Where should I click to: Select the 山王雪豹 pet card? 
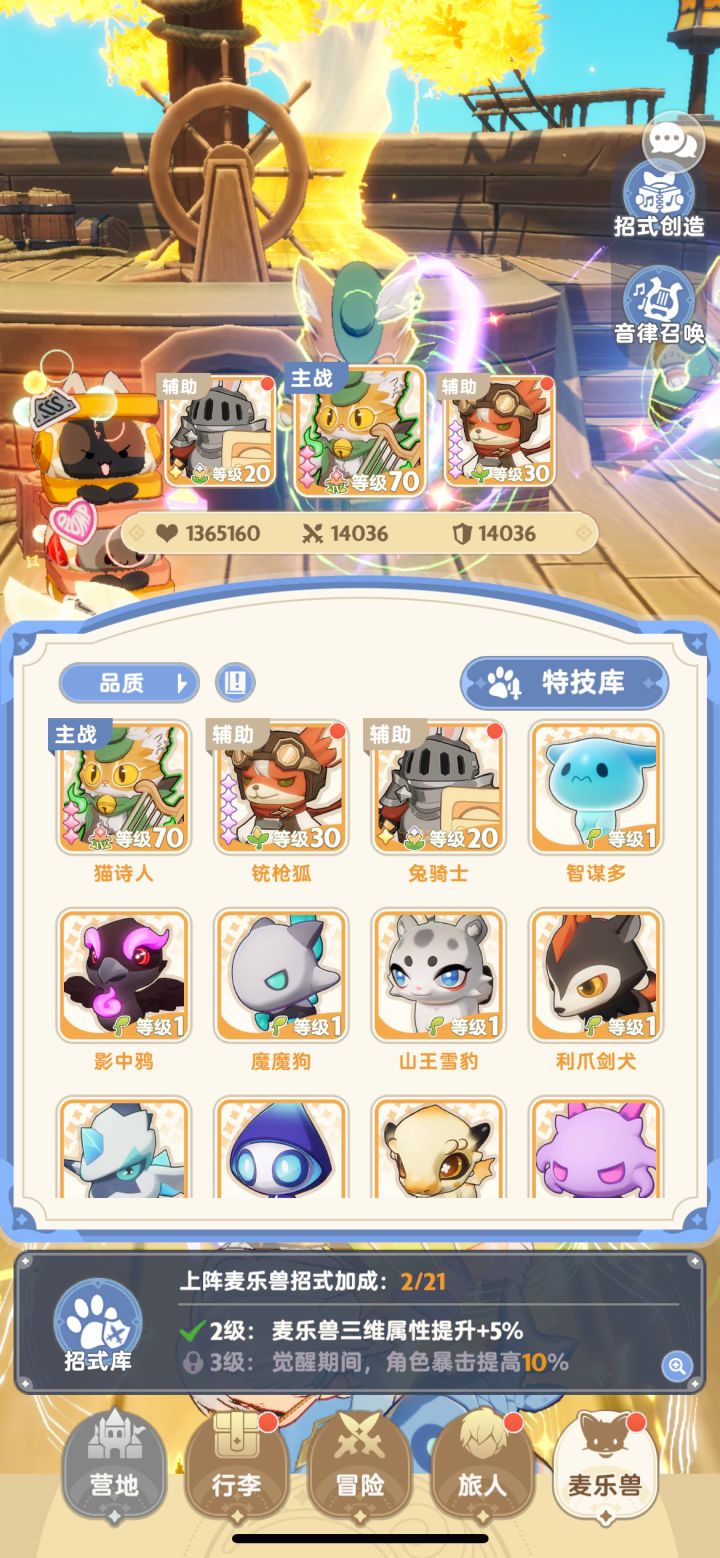pyautogui.click(x=437, y=975)
